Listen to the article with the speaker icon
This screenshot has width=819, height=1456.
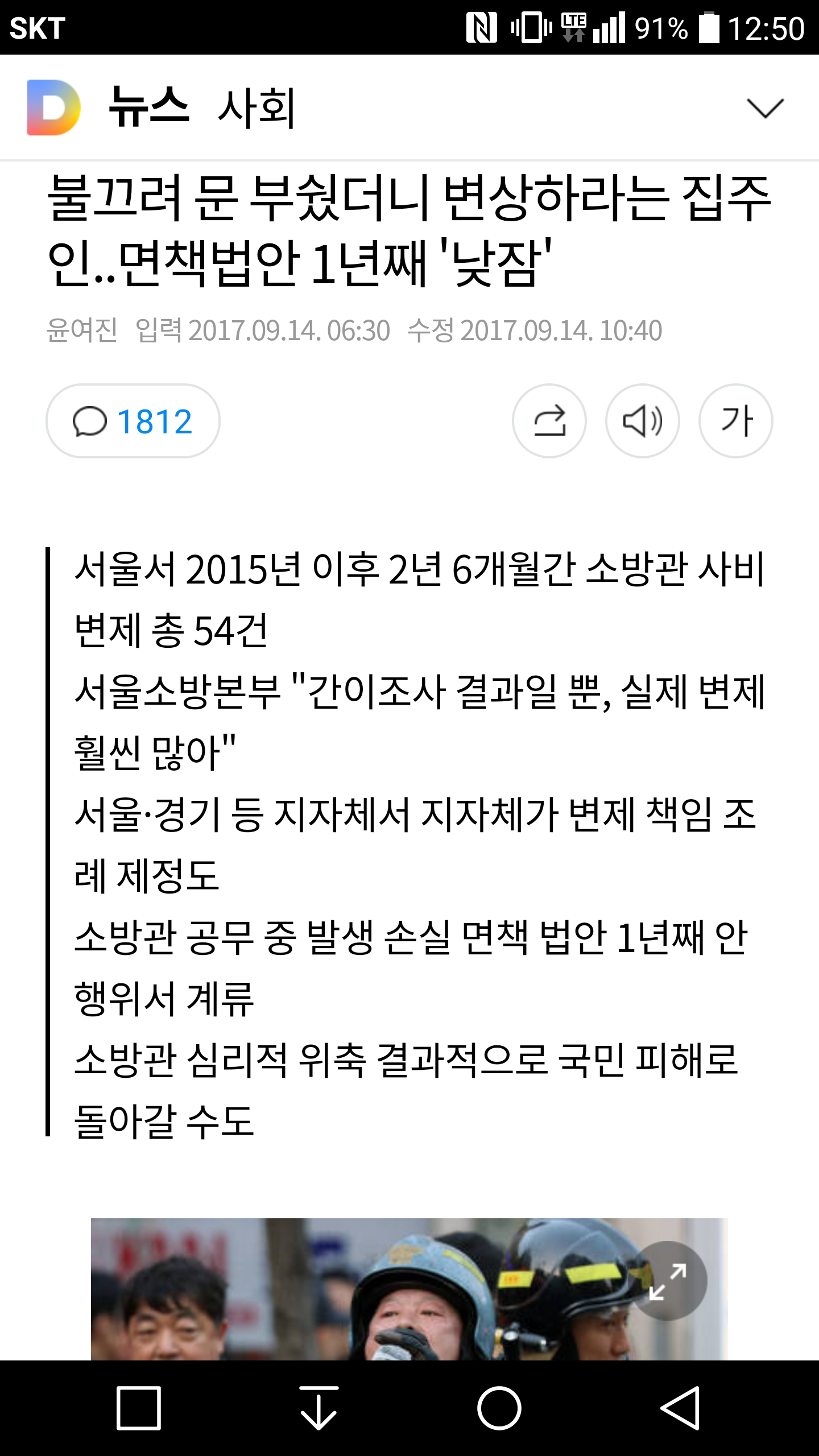[x=643, y=421]
